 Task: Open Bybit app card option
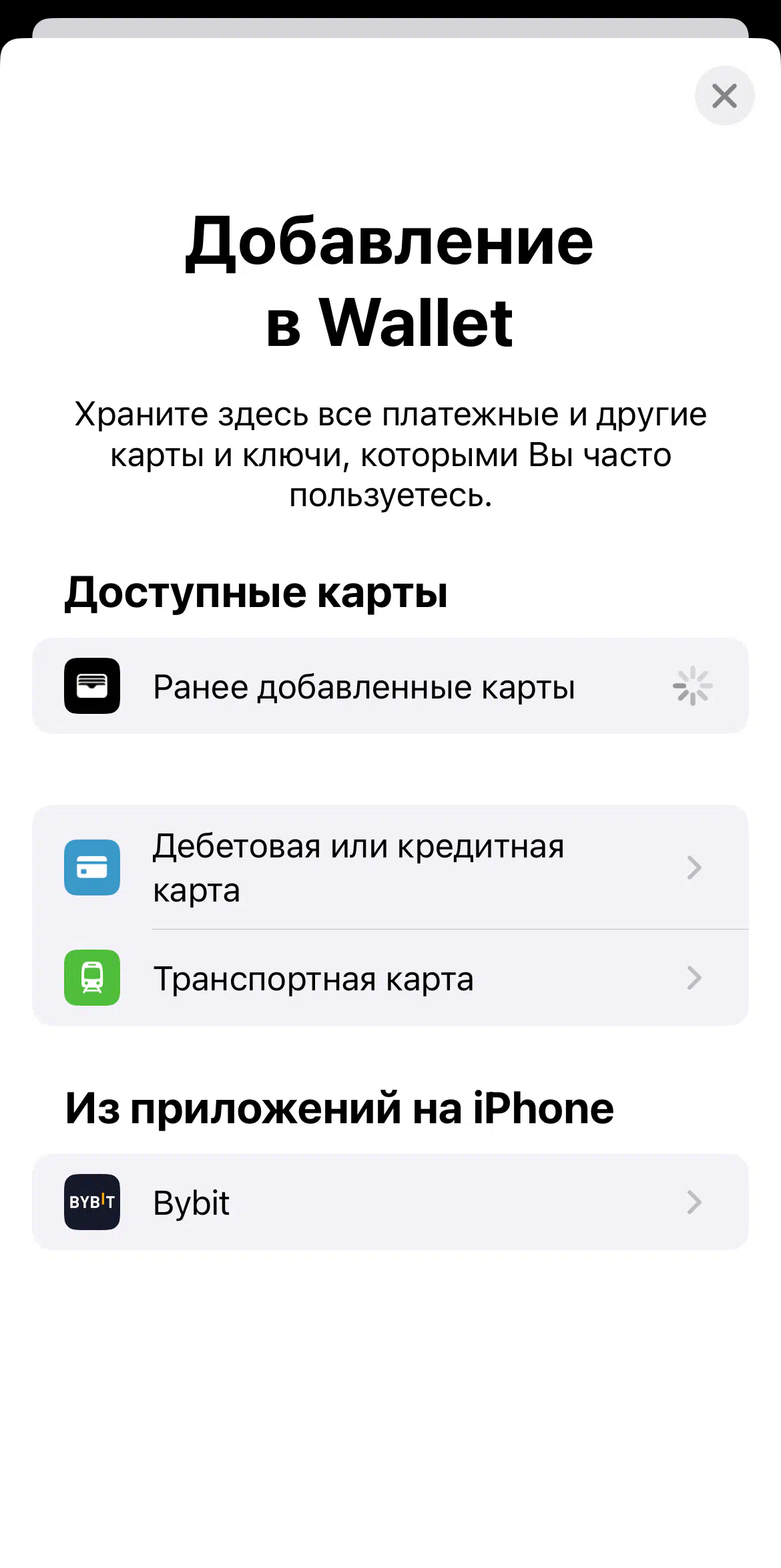point(390,1202)
